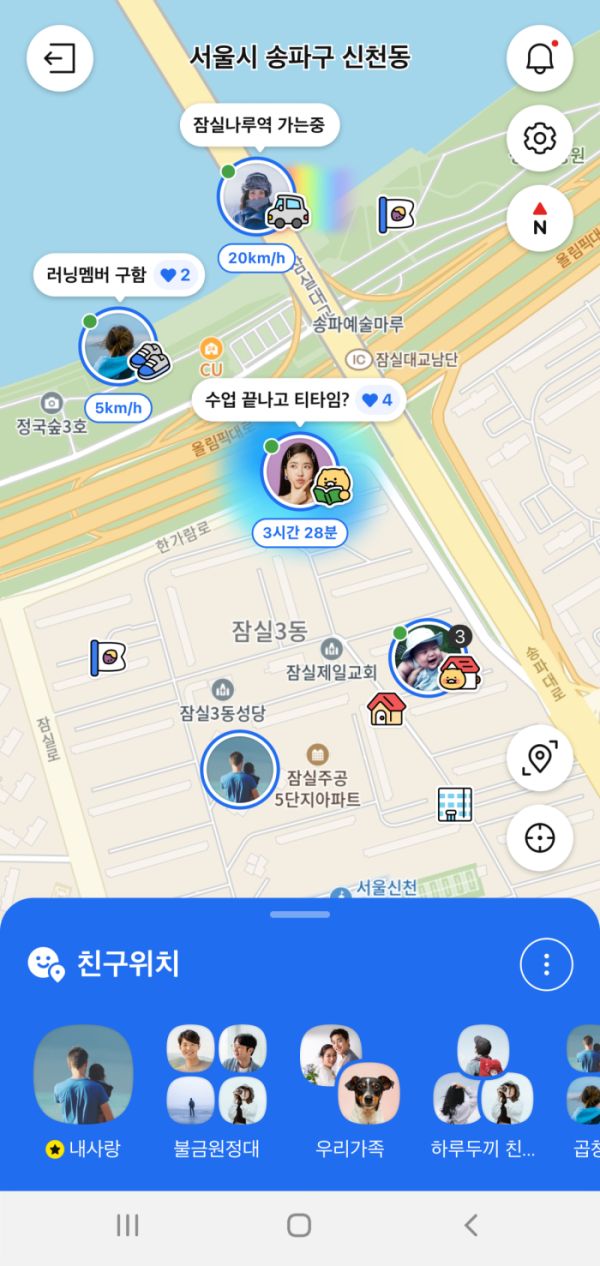Open the 하루두끼 친... group

483,1075
